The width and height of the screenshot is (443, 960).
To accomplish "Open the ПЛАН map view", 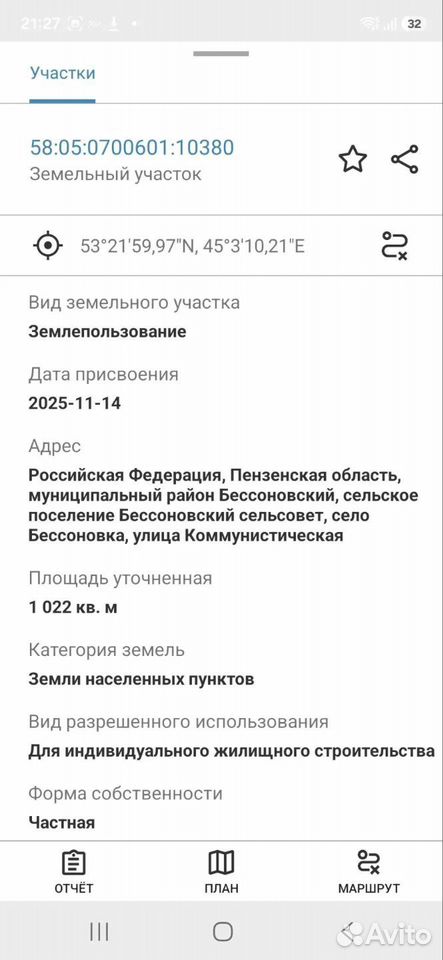I will (x=222, y=872).
